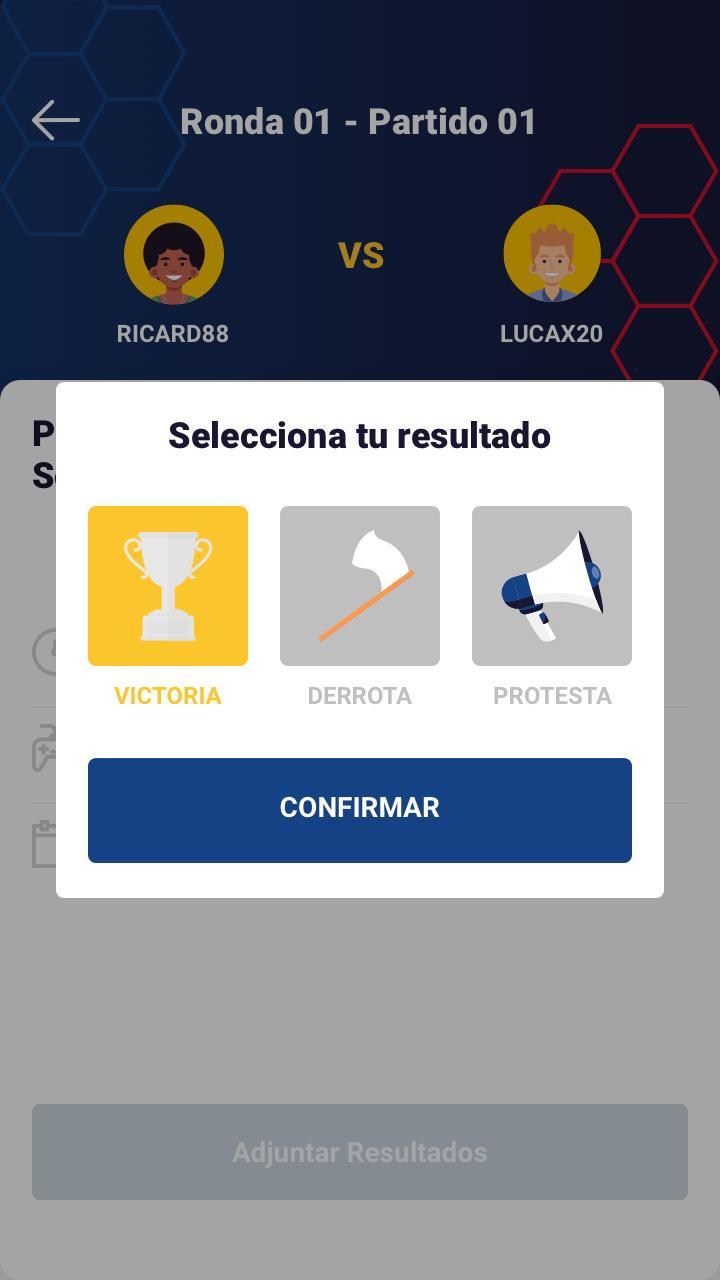The image size is (720, 1280).
Task: Click the VS label between players
Action: click(x=359, y=255)
